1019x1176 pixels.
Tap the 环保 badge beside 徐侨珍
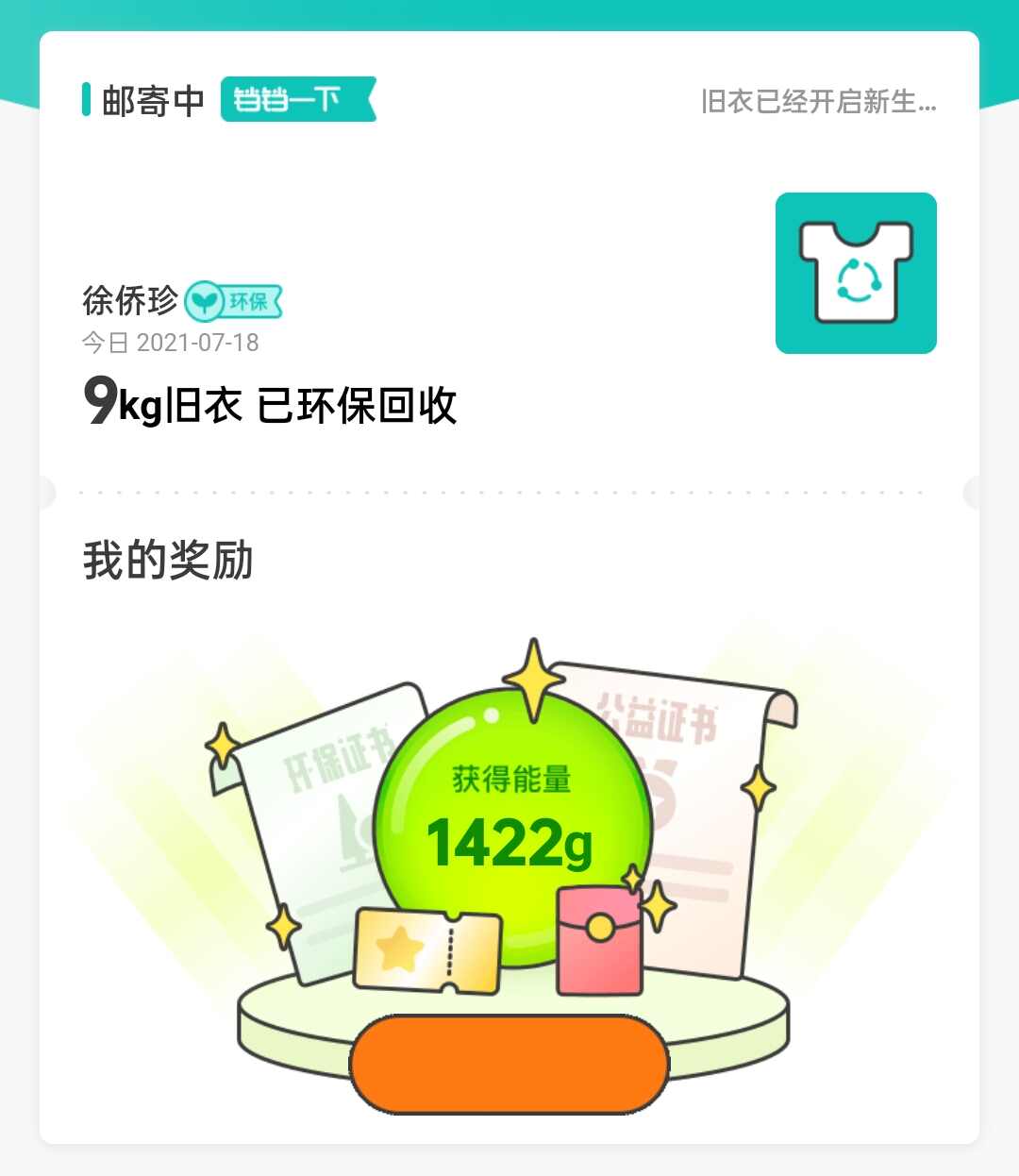234,302
